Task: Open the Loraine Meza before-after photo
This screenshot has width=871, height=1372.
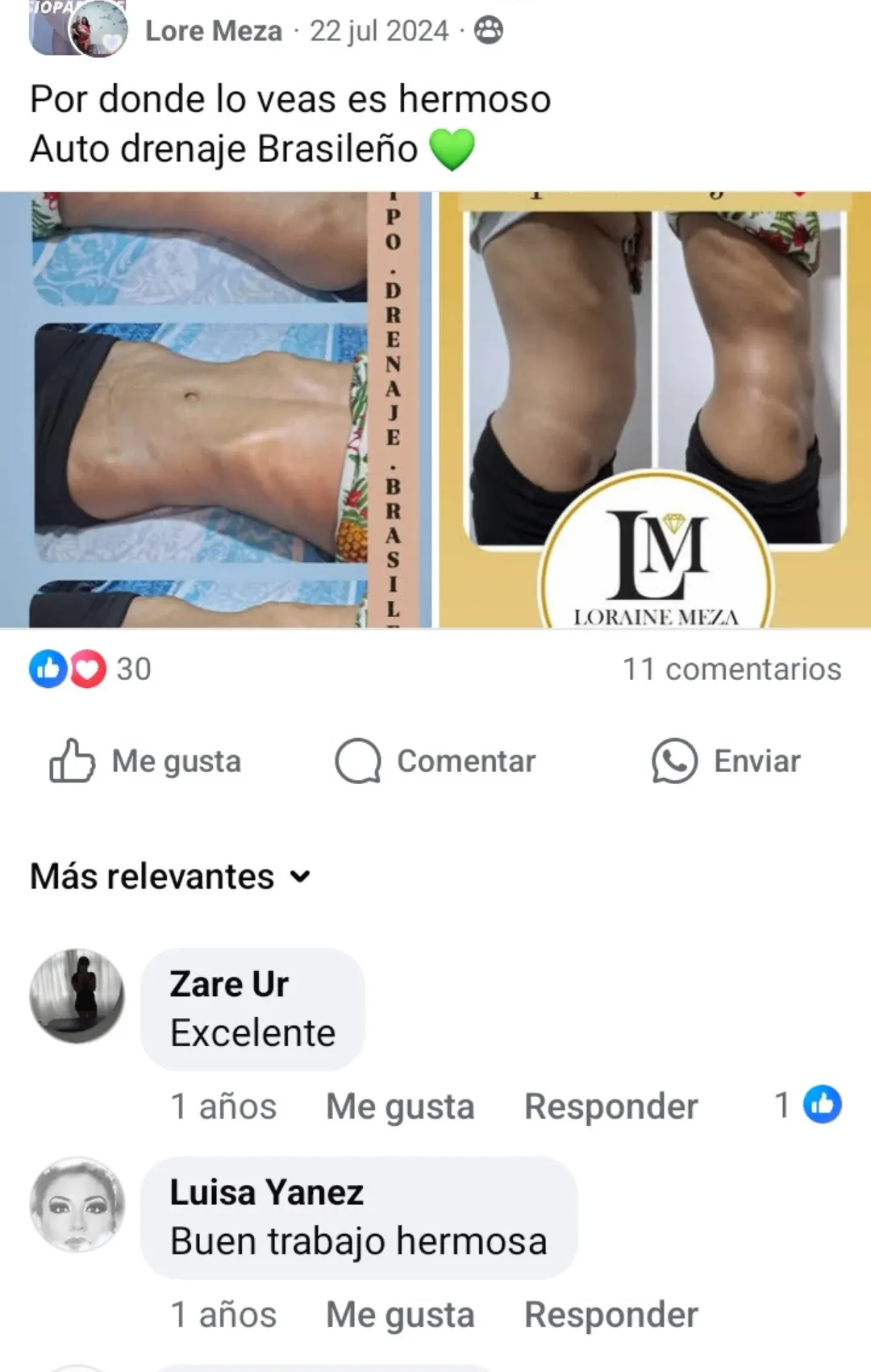Action: (x=655, y=410)
